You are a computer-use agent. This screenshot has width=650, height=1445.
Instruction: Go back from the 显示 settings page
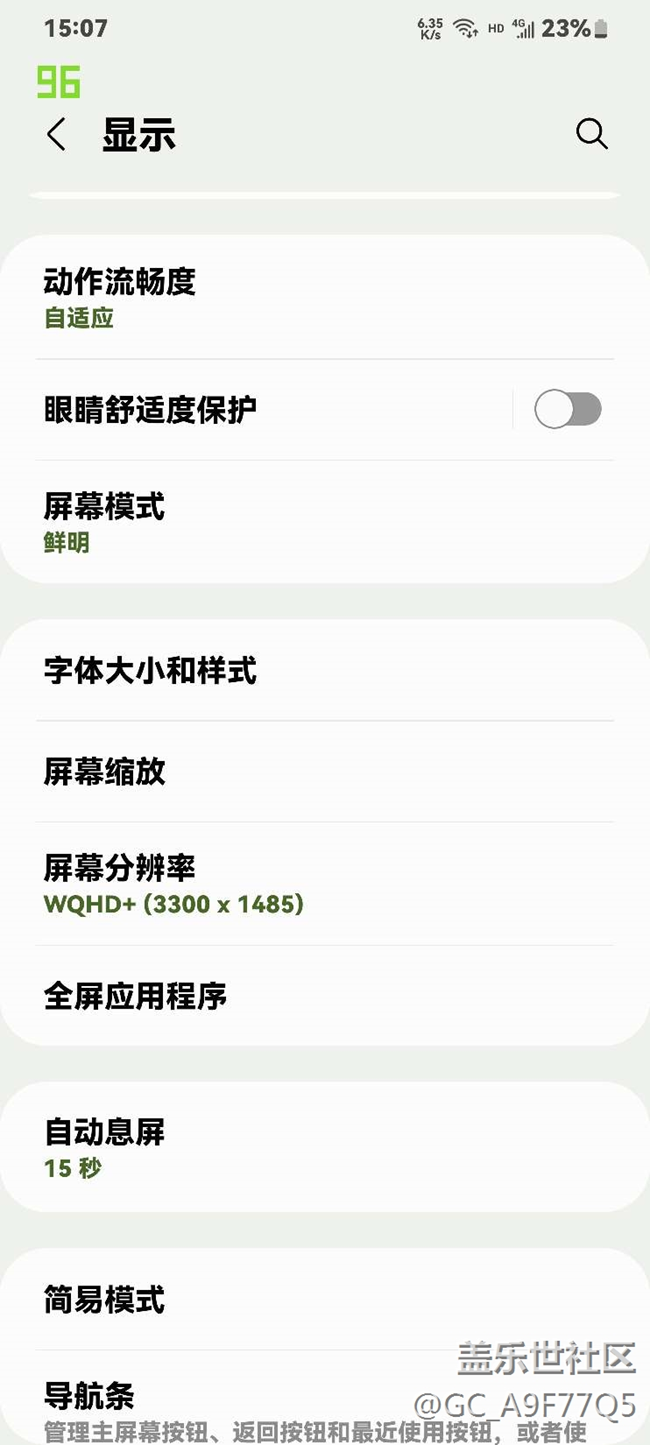tap(57, 134)
